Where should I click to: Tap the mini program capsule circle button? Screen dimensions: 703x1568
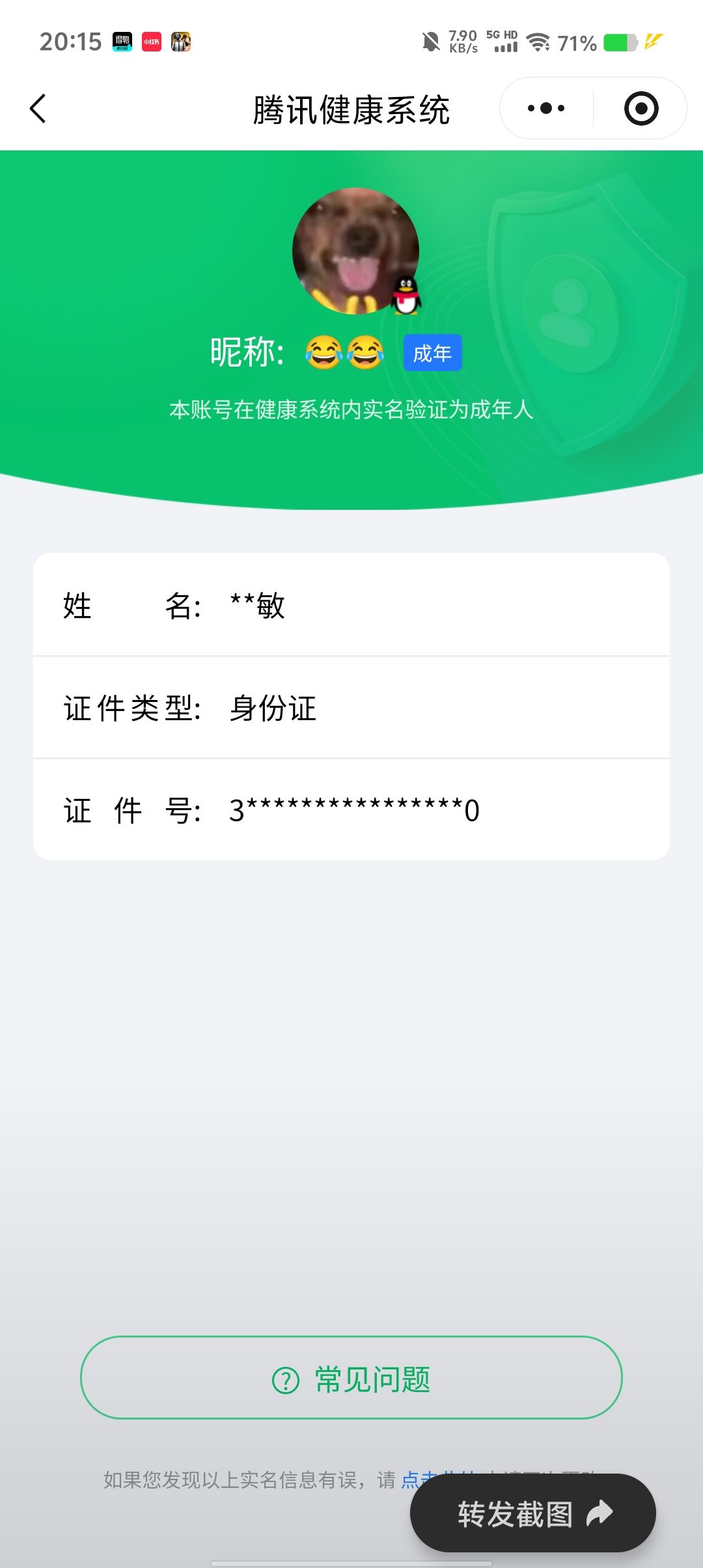[641, 108]
